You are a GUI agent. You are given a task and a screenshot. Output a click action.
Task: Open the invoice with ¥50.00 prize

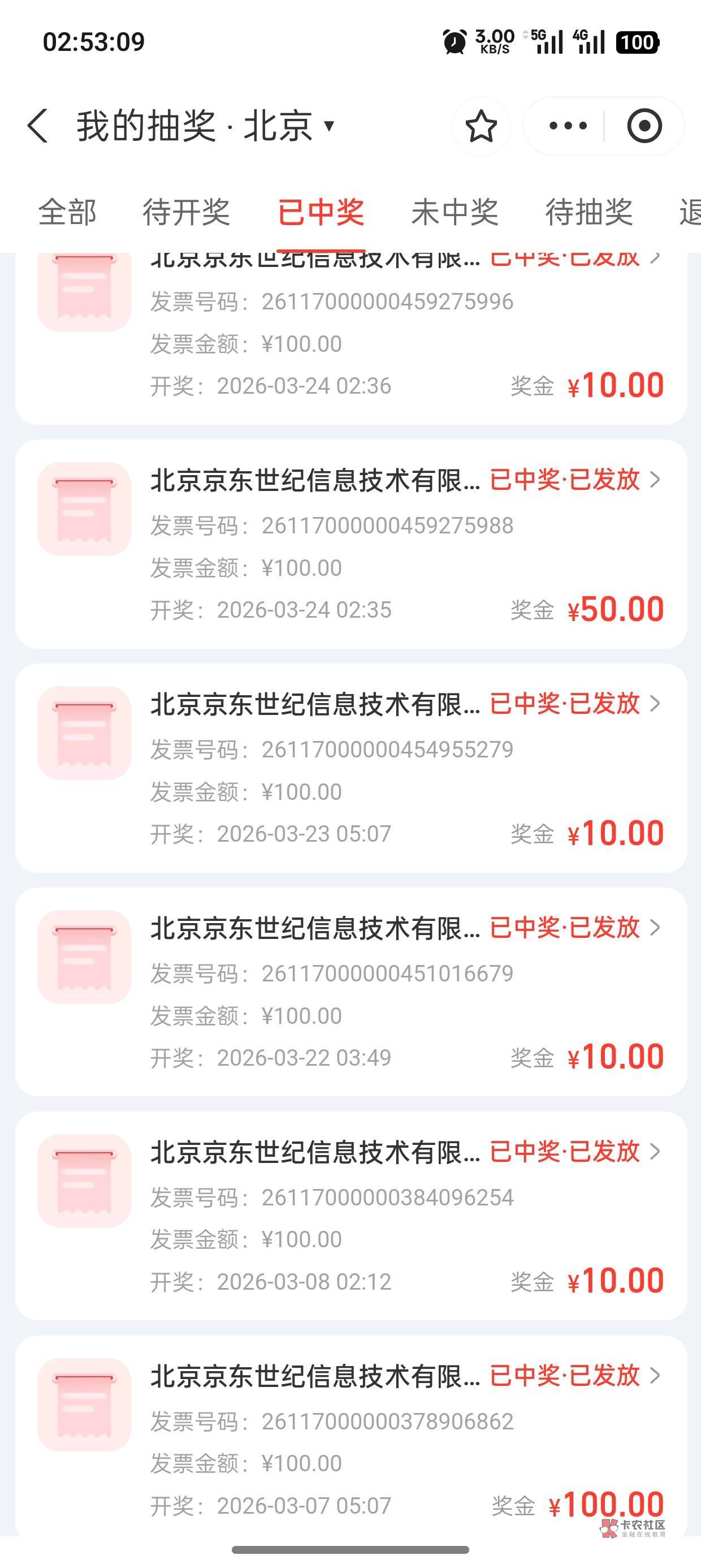351,544
